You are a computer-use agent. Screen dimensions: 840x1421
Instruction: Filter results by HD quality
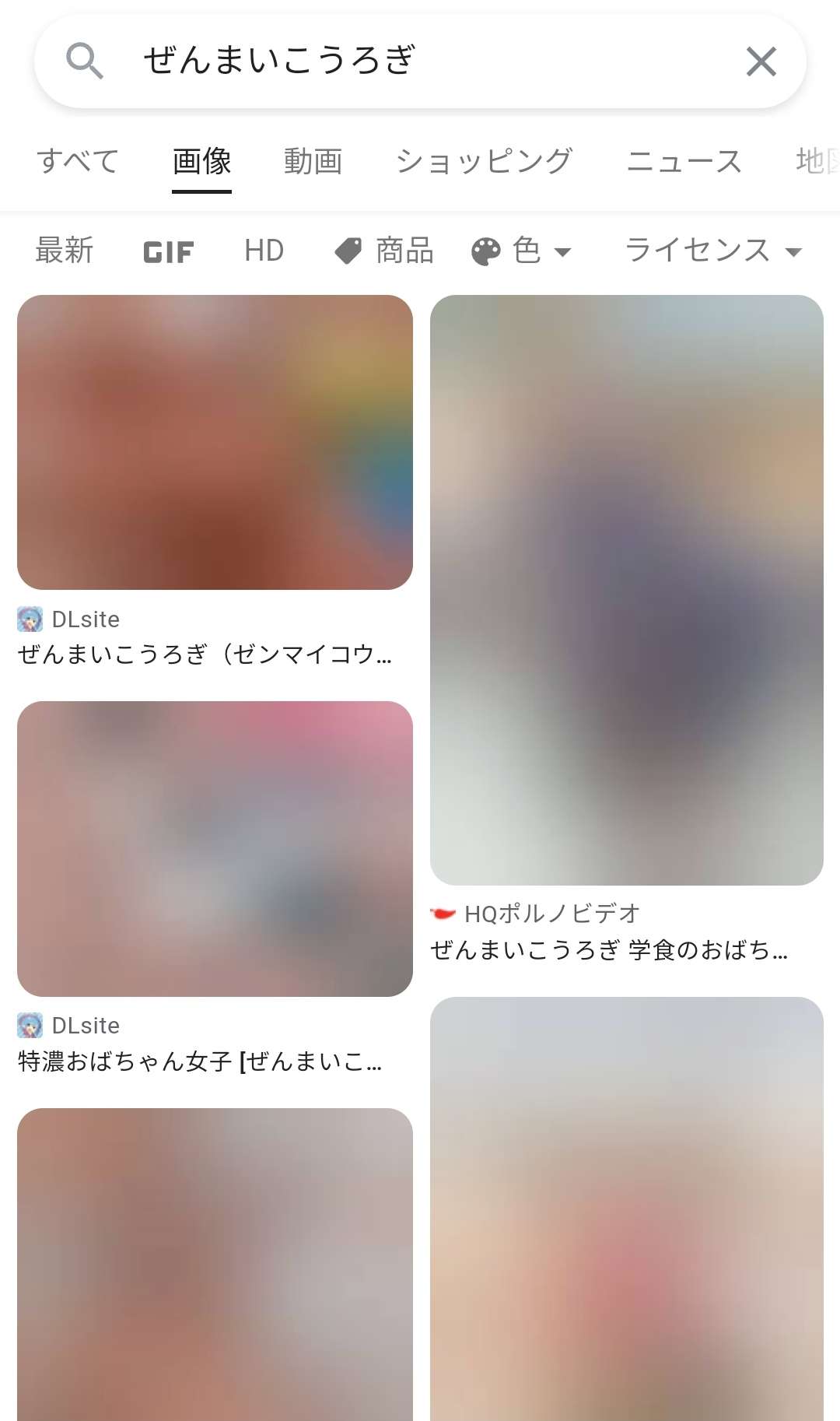click(x=264, y=251)
